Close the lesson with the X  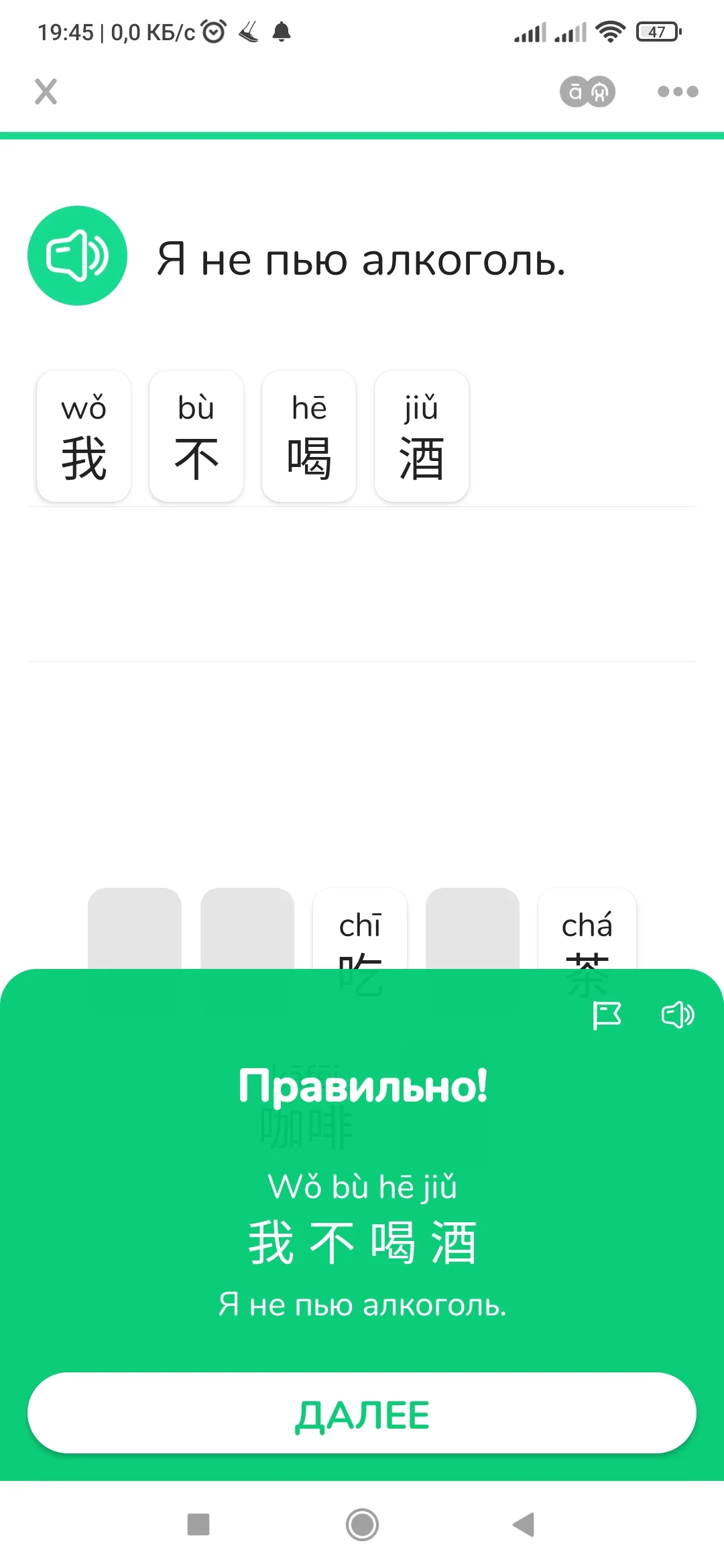46,92
